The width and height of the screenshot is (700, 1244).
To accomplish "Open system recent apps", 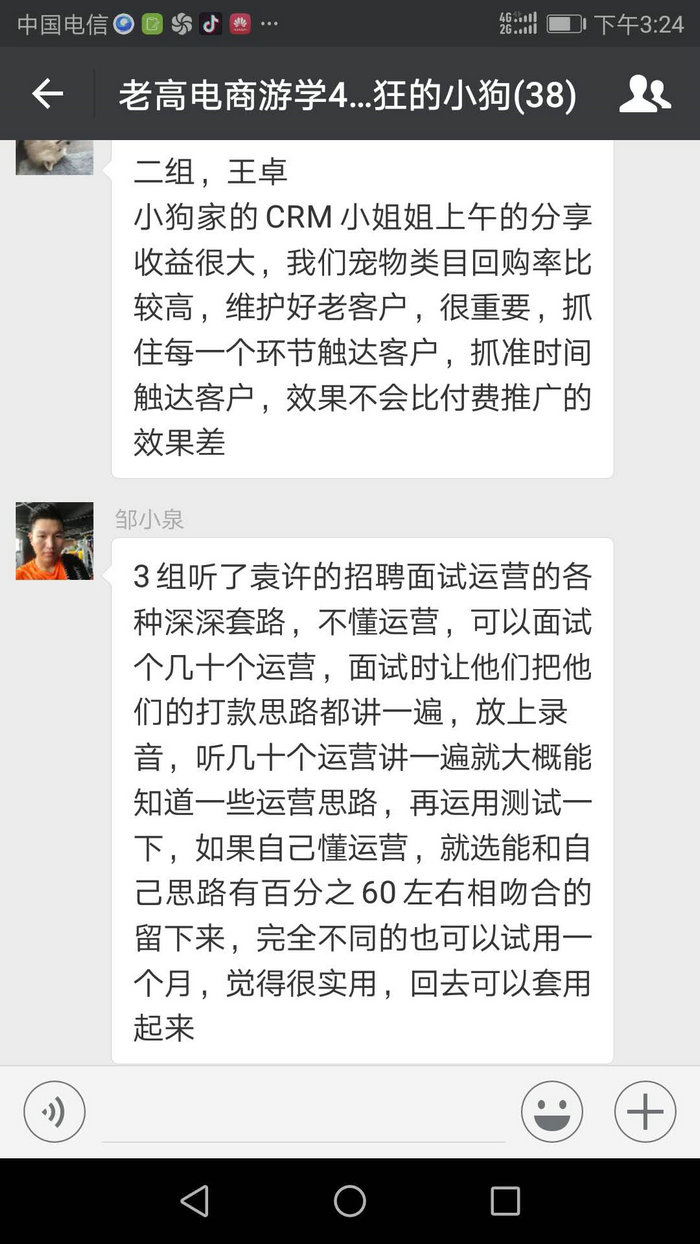I will 505,1201.
